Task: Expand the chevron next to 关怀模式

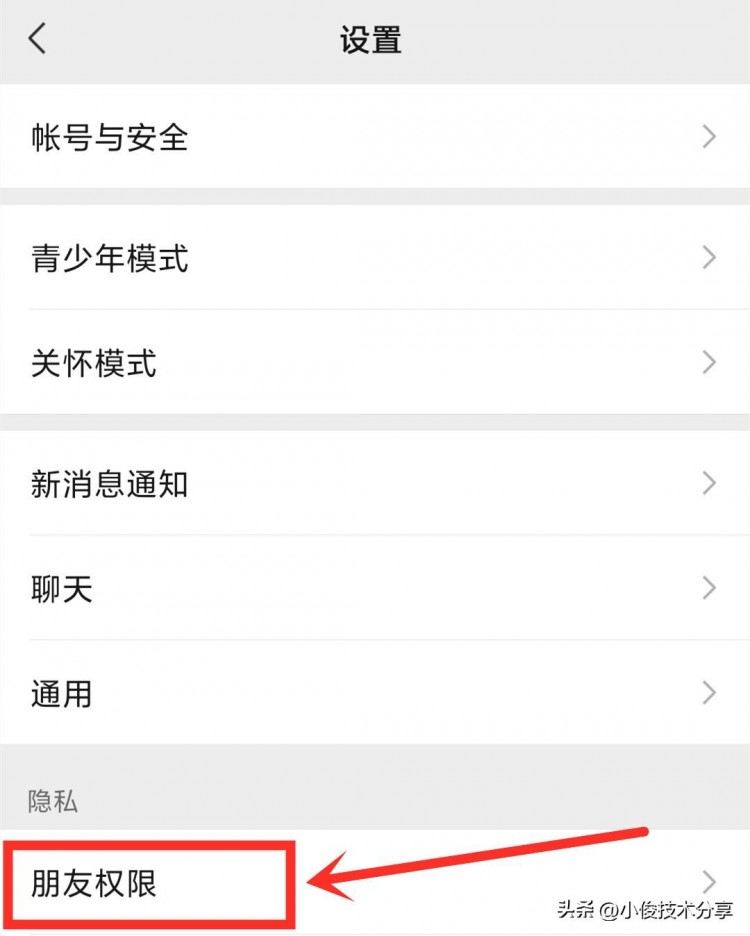Action: (x=710, y=362)
